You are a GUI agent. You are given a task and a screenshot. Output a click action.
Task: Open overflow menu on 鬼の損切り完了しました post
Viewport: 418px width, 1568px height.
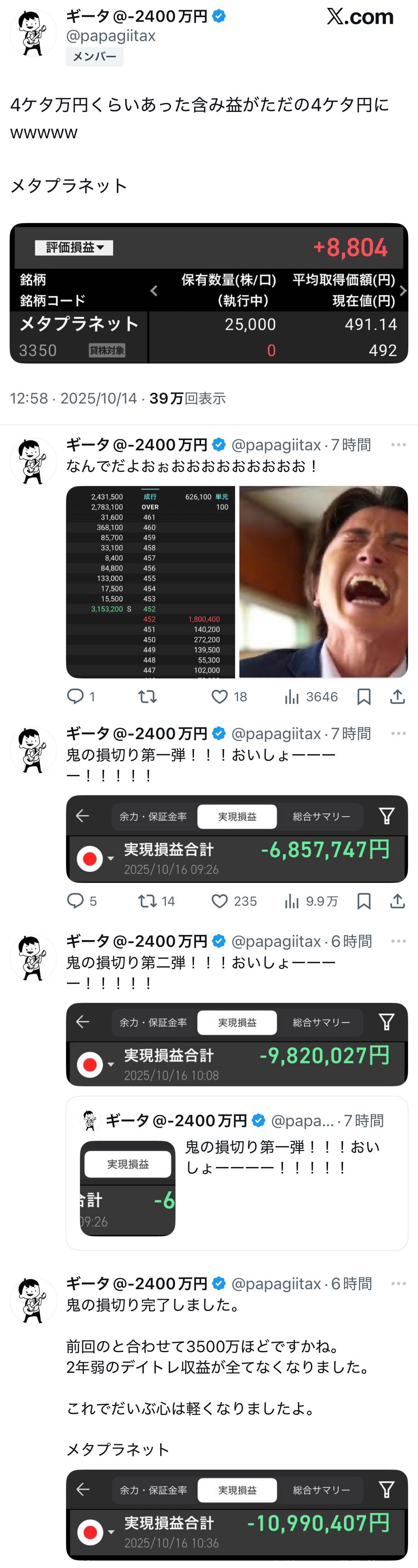(x=398, y=1283)
